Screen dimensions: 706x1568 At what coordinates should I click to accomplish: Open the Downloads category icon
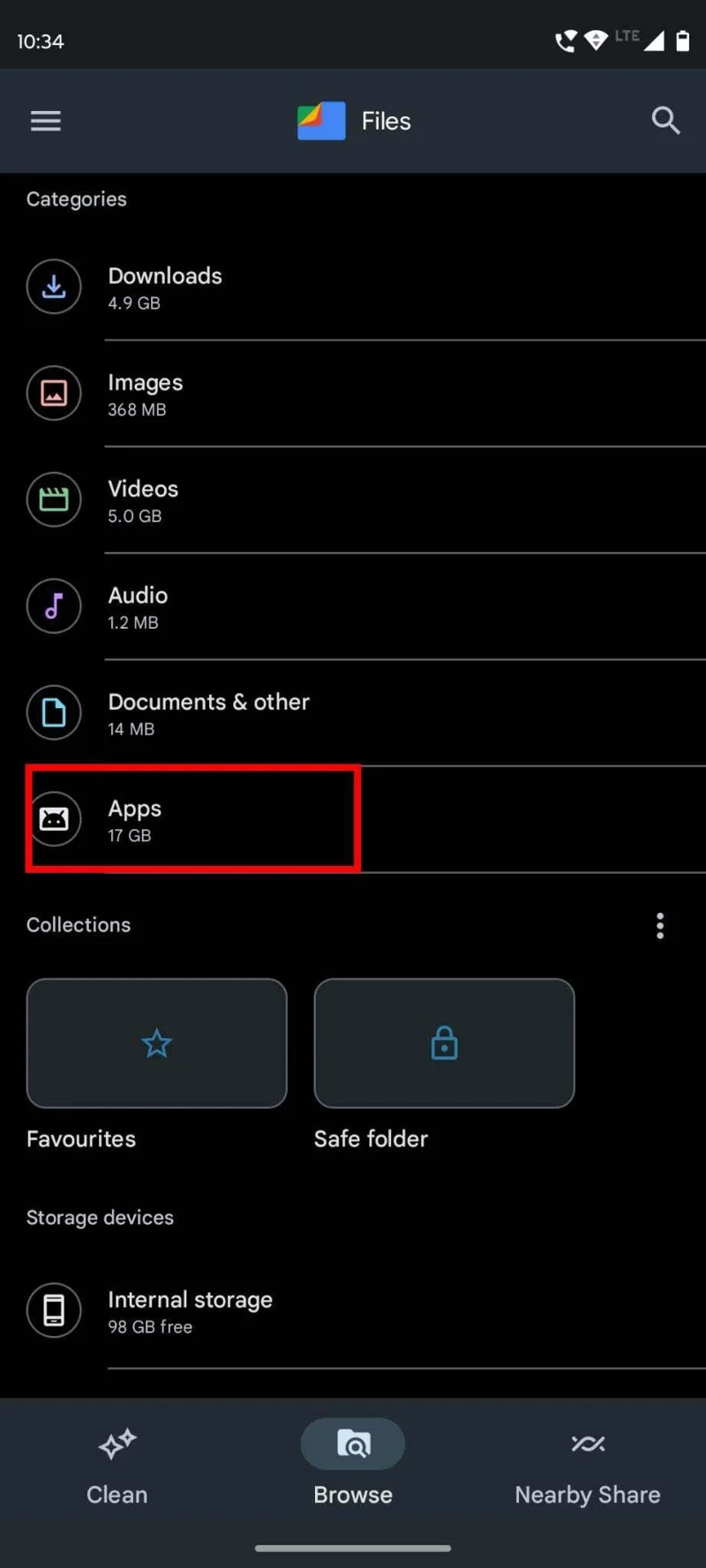[x=54, y=287]
